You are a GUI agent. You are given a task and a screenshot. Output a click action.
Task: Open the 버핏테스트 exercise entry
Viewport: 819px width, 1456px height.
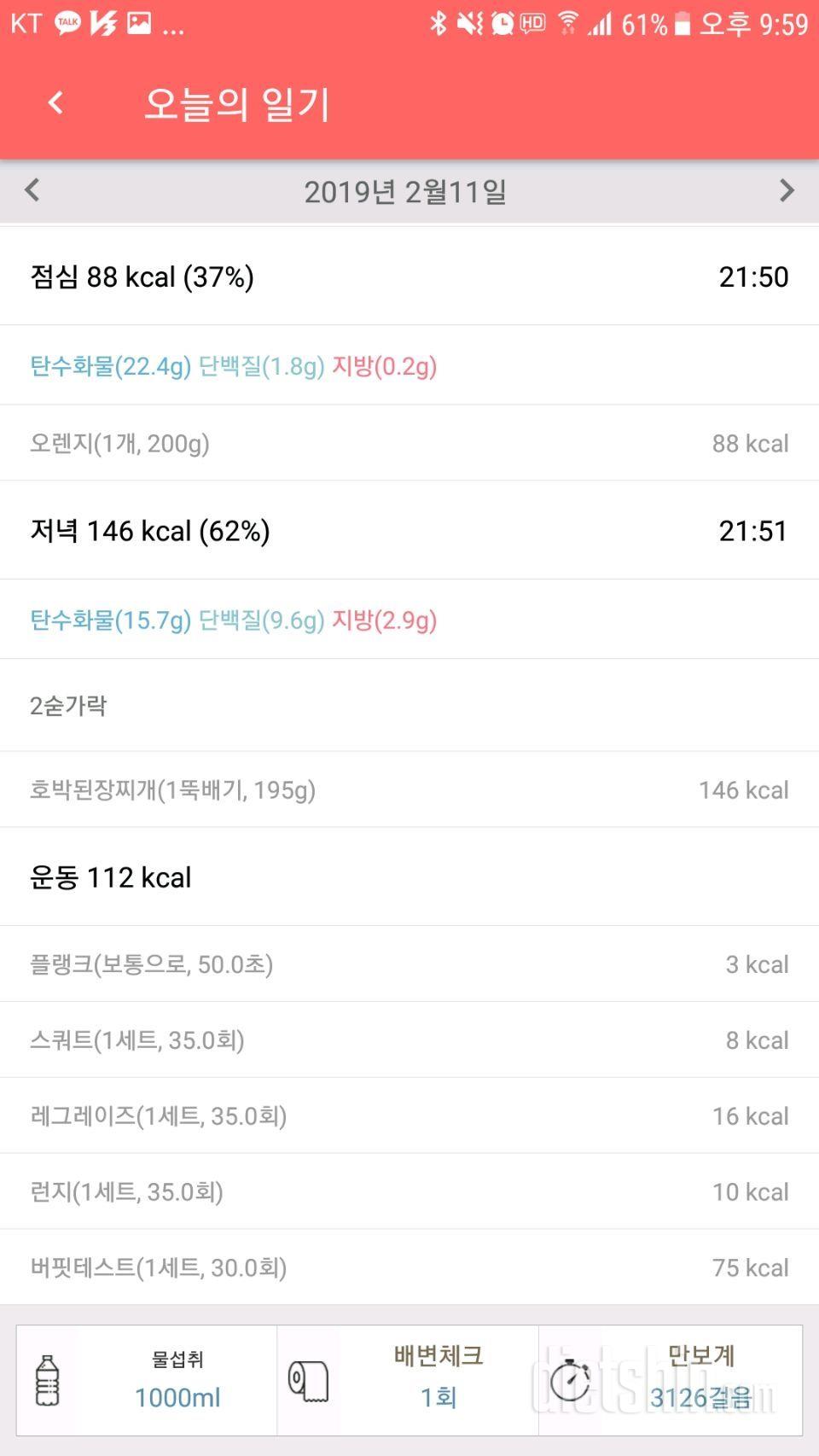pyautogui.click(x=409, y=1267)
